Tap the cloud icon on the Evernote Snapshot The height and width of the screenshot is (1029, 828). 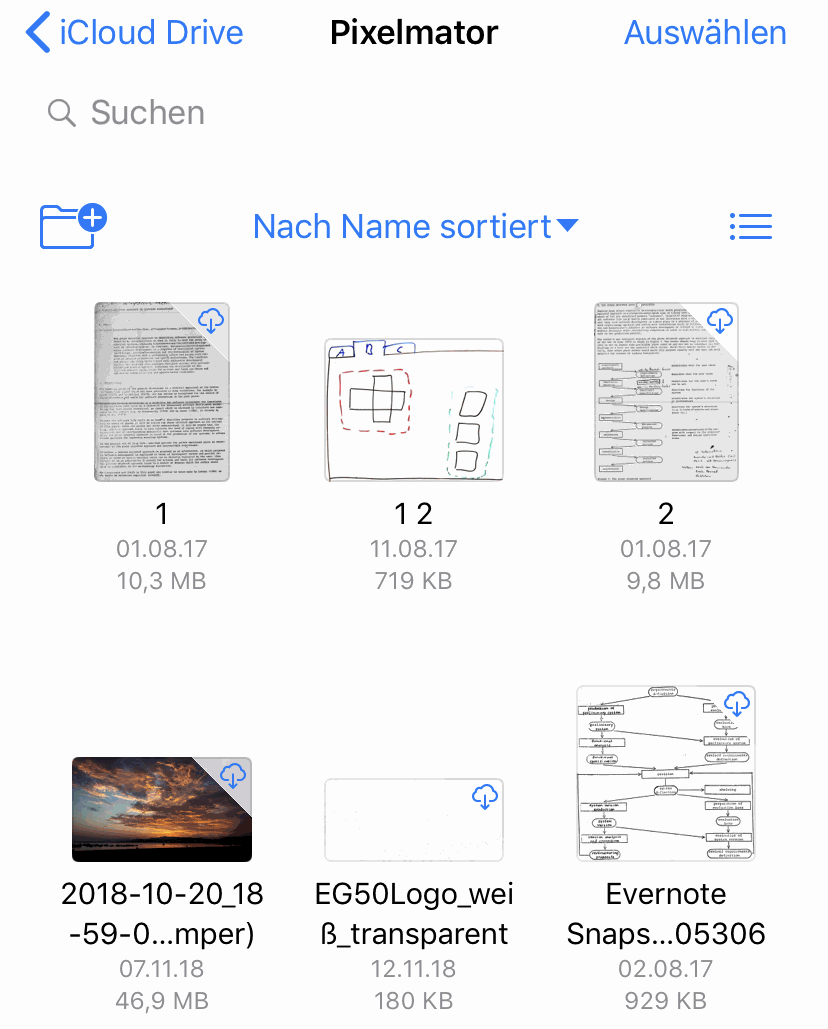tap(737, 704)
